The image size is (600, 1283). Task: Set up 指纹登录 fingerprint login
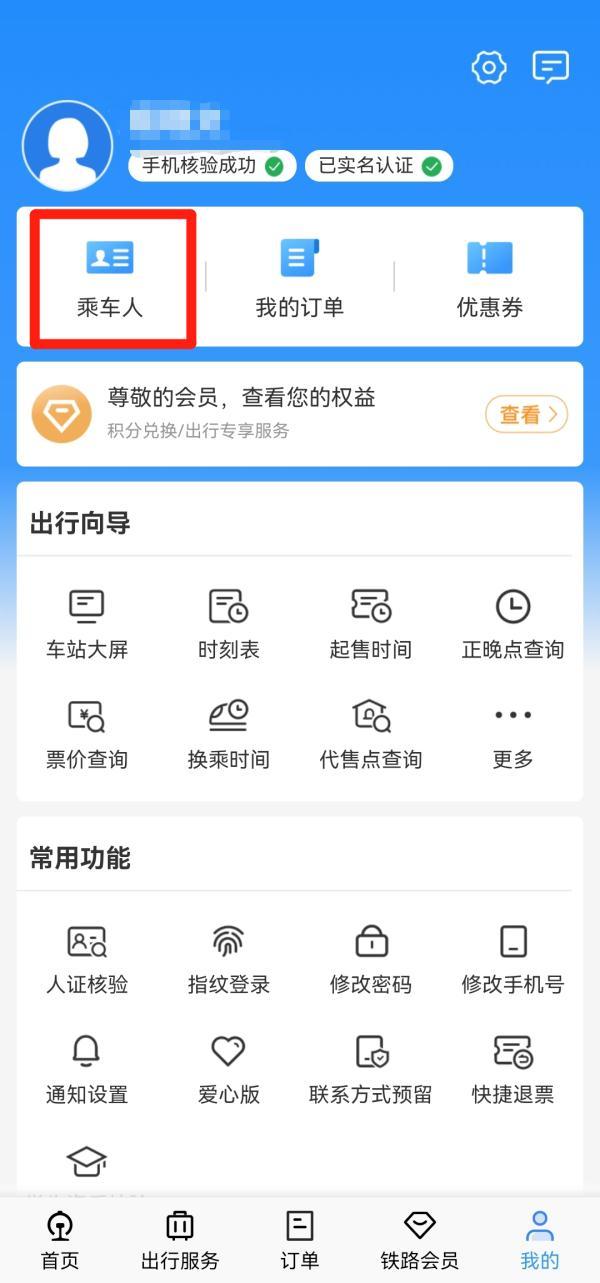point(228,959)
